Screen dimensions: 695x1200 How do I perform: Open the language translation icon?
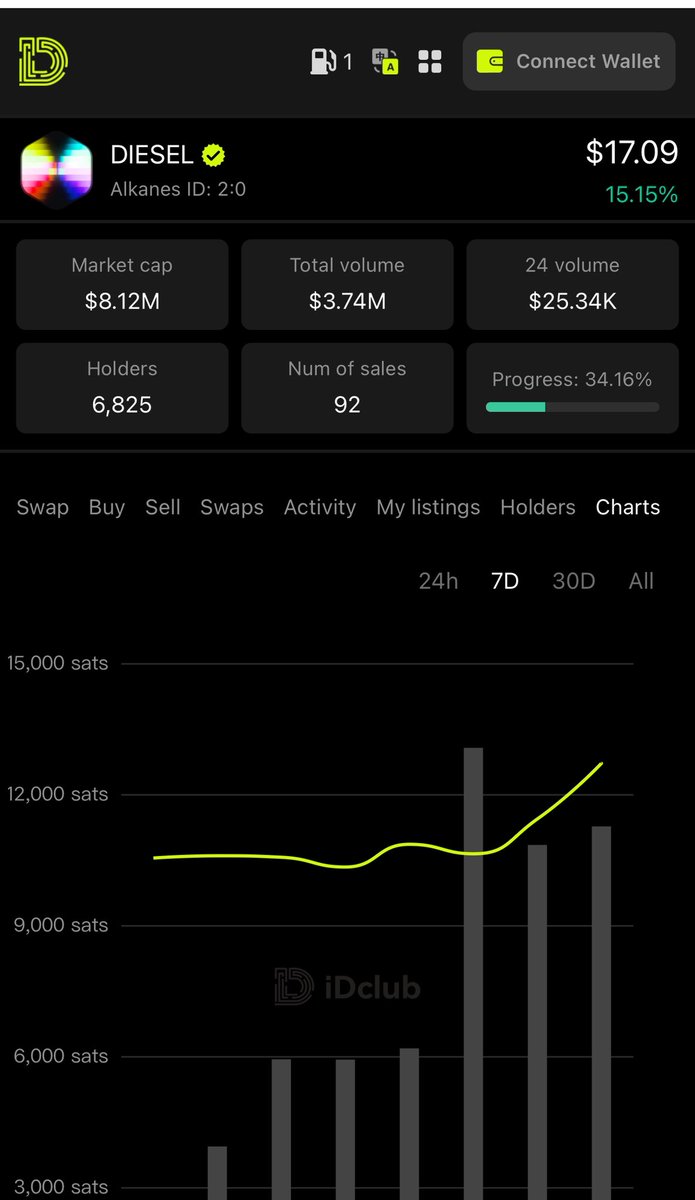pos(385,62)
